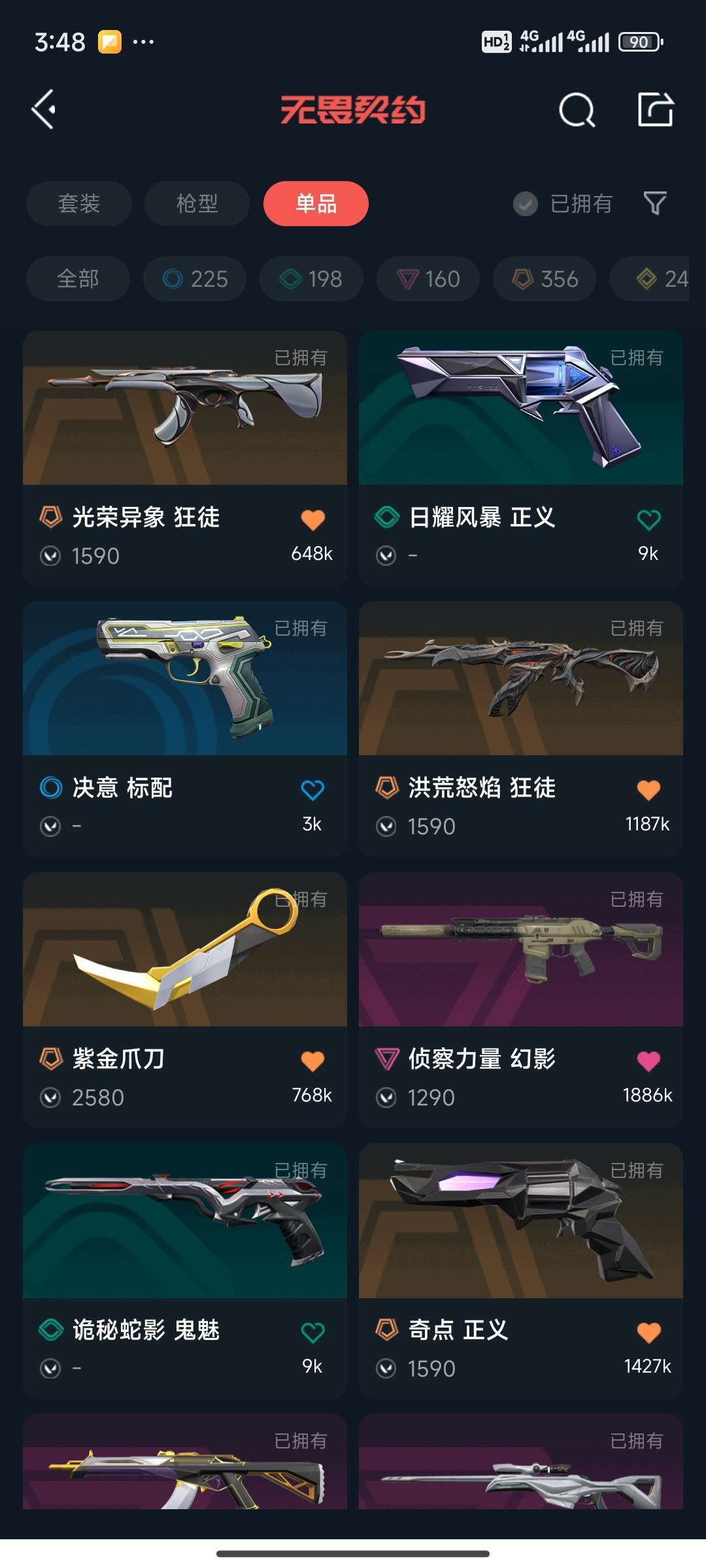
Task: Open the 紫金爪刀 skin card
Action: tap(185, 1000)
